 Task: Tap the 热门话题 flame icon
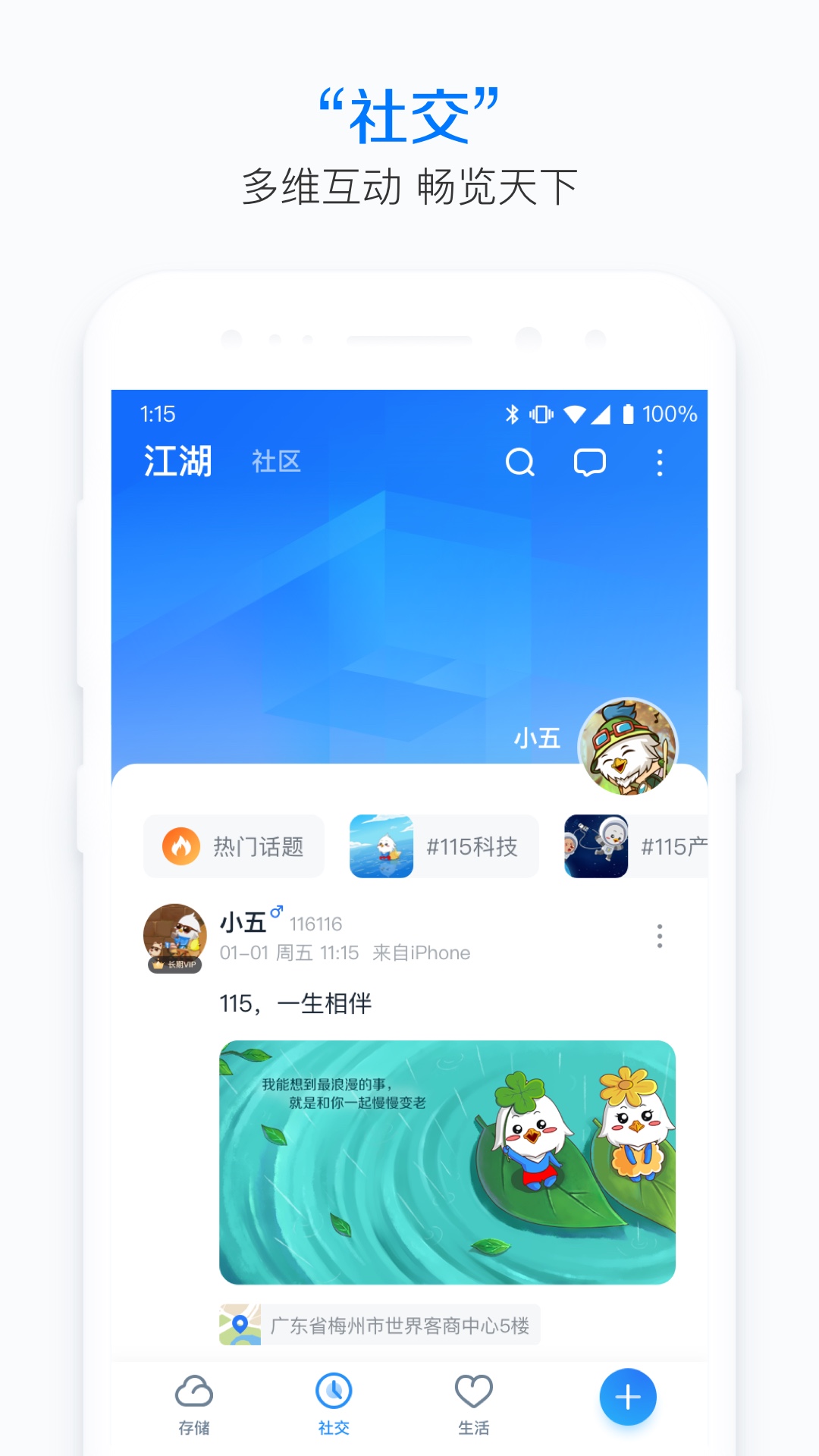point(182,846)
